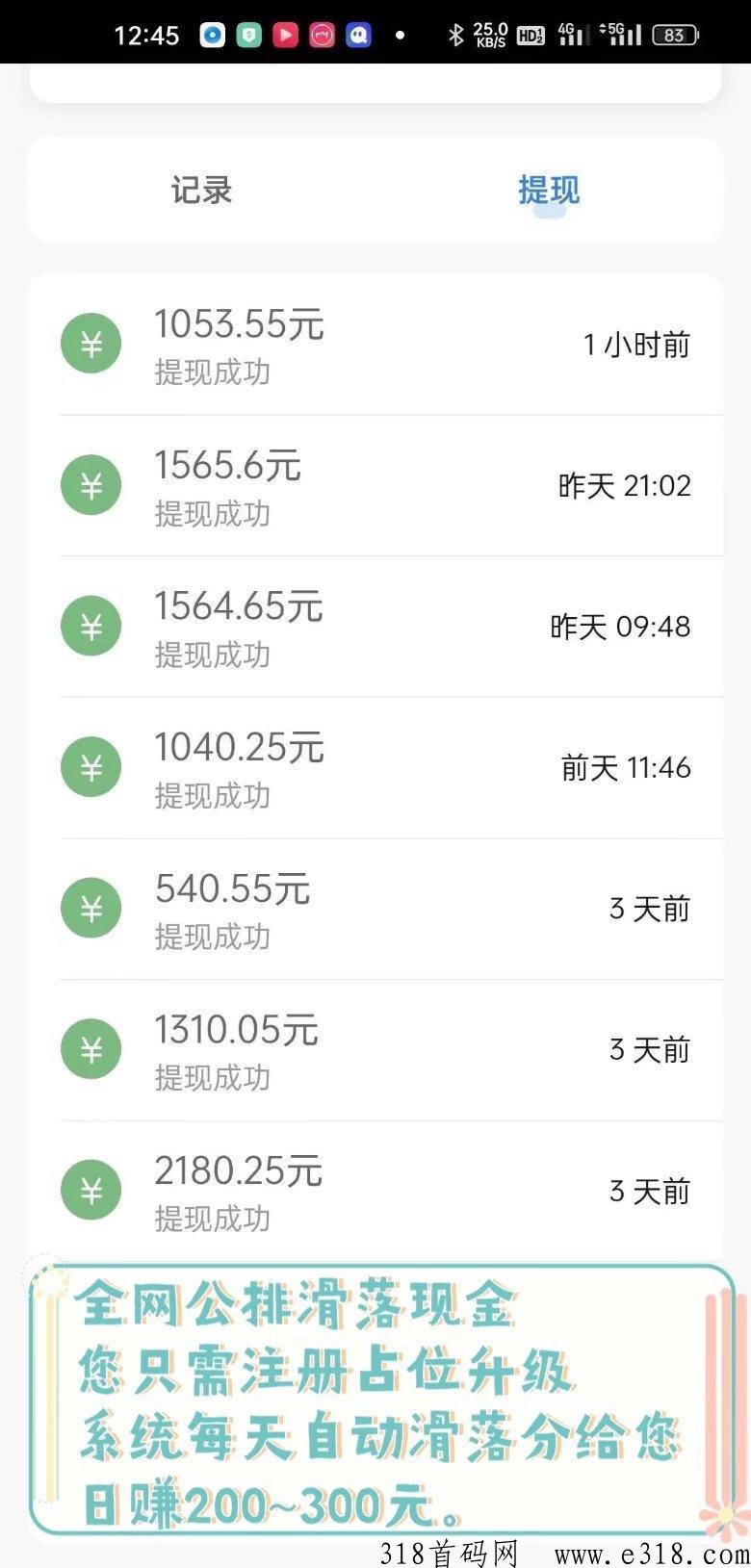
Task: Tap the red video app icon in status bar
Action: pyautogui.click(x=284, y=34)
